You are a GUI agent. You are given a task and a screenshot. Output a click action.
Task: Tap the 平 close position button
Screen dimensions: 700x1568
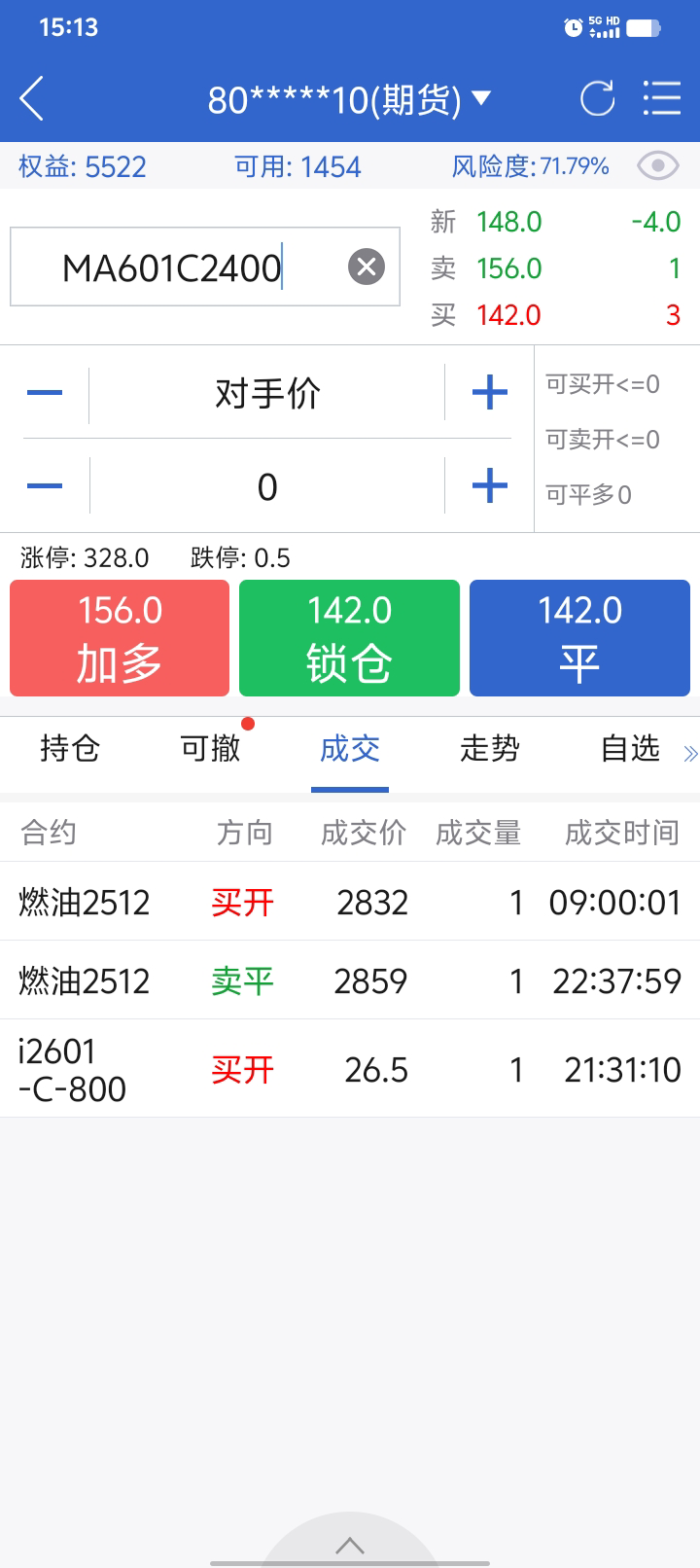pos(579,638)
